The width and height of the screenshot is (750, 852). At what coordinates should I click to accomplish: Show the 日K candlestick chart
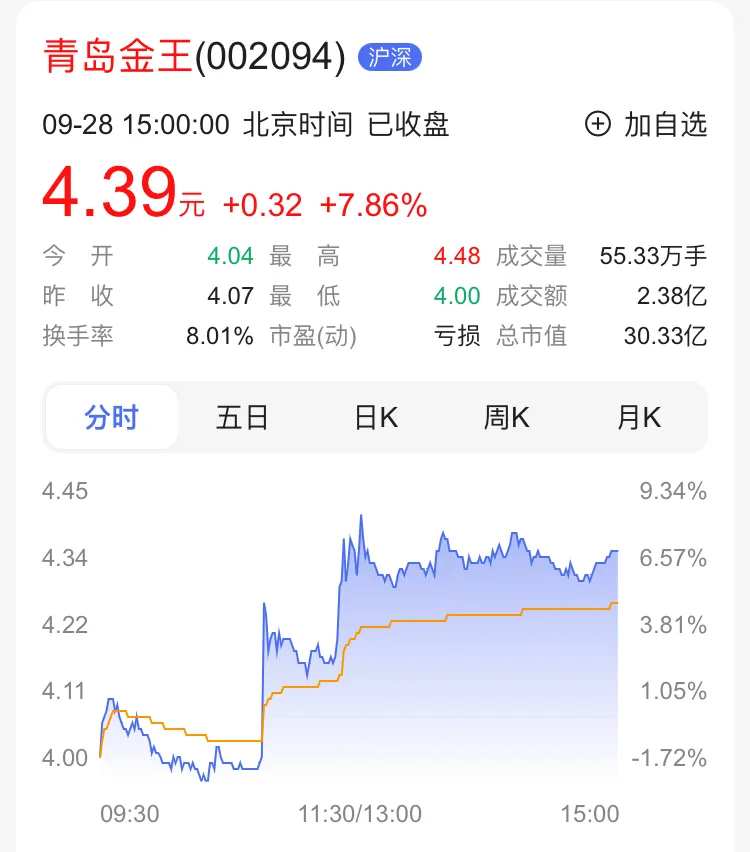click(x=376, y=417)
